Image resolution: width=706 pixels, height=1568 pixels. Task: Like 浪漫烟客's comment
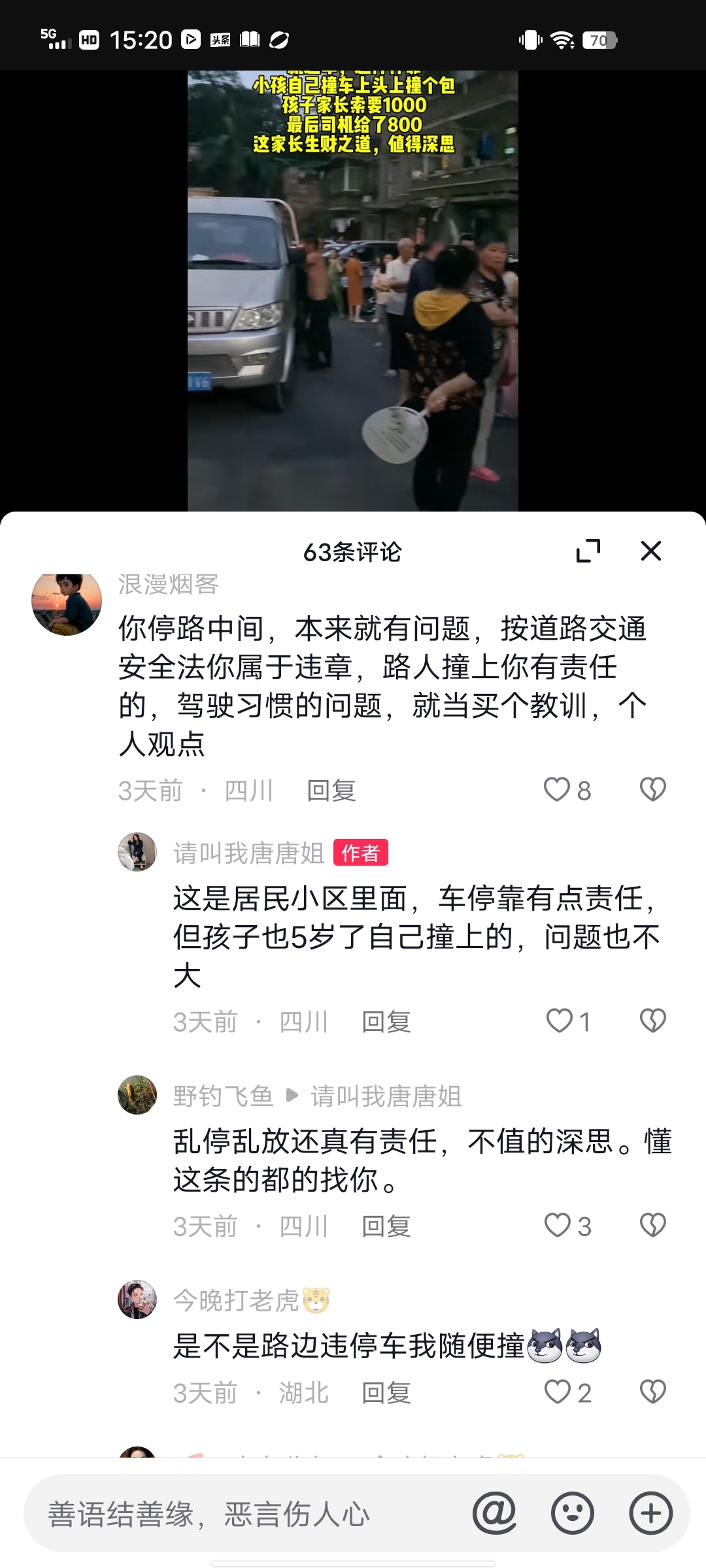(x=558, y=789)
